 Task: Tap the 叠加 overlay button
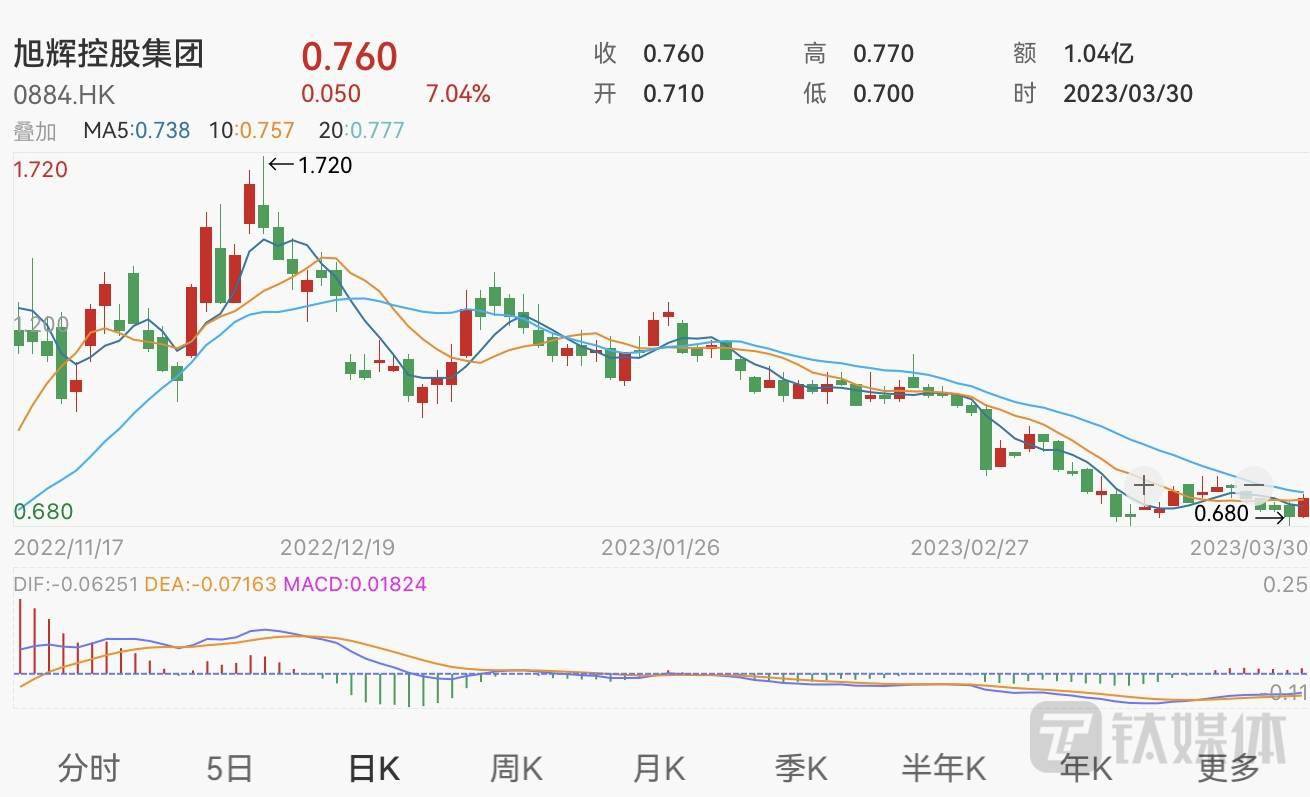click(35, 131)
